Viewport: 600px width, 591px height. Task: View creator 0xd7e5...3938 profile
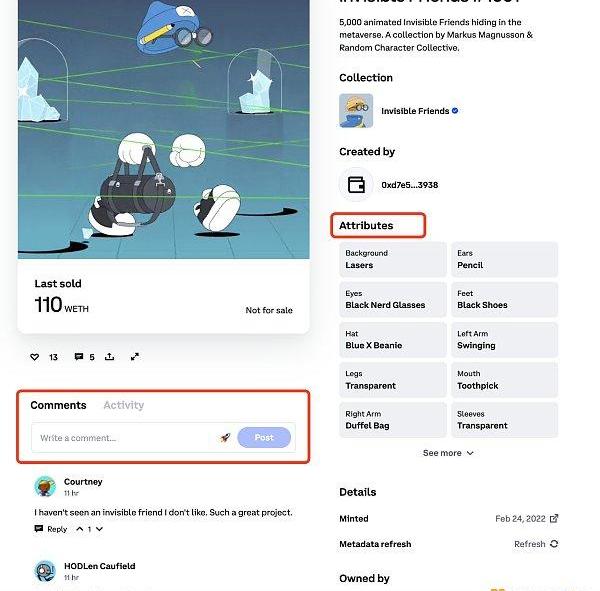pos(409,185)
